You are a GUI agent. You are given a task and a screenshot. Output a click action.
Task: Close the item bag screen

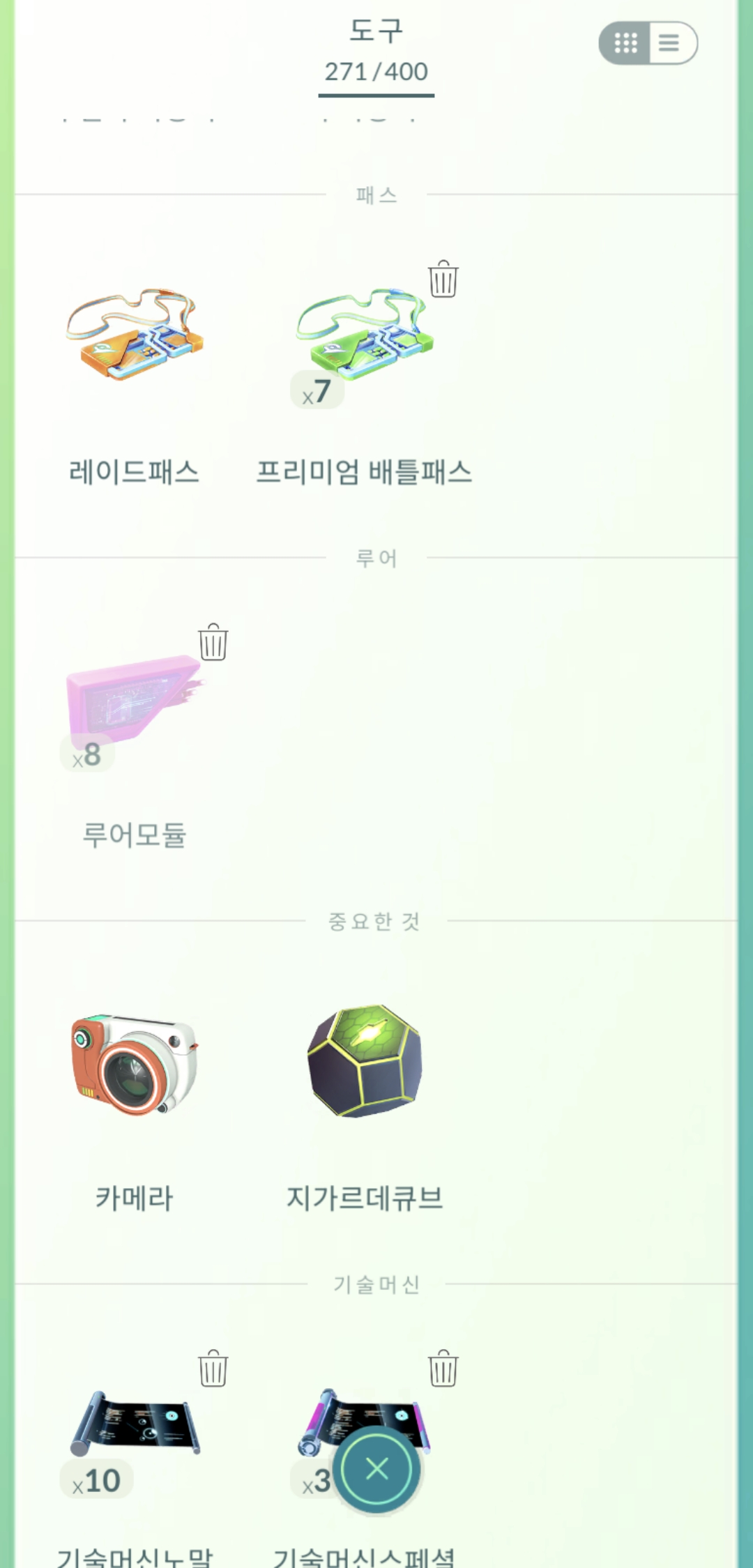376,1469
